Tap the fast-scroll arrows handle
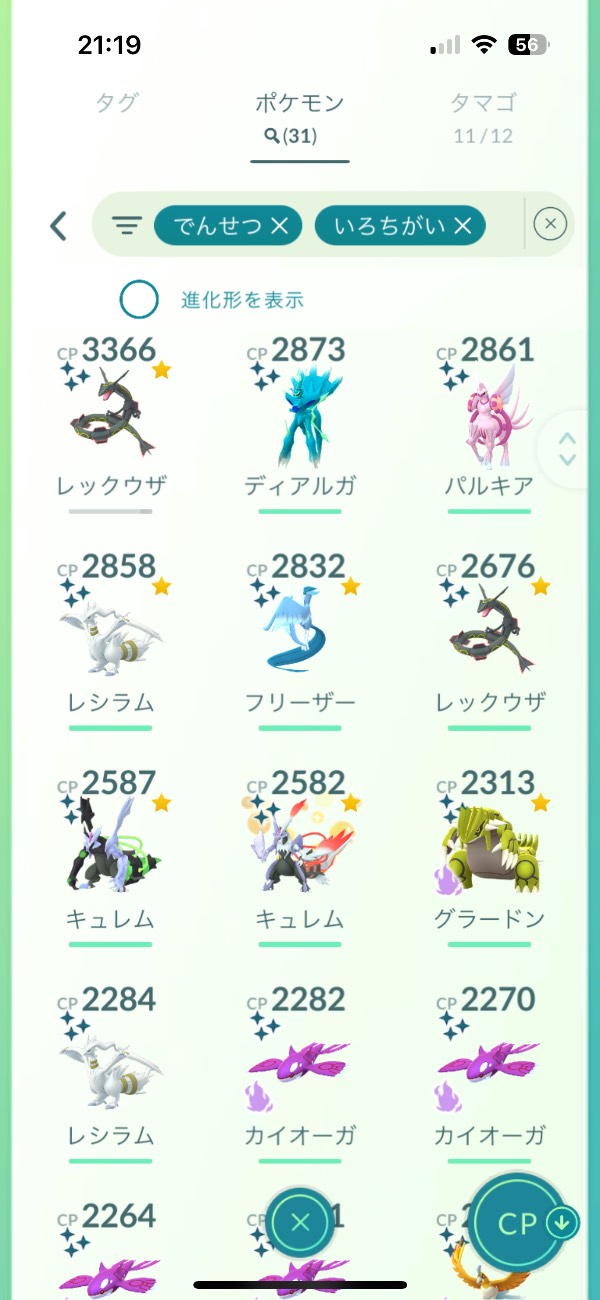 [567, 450]
